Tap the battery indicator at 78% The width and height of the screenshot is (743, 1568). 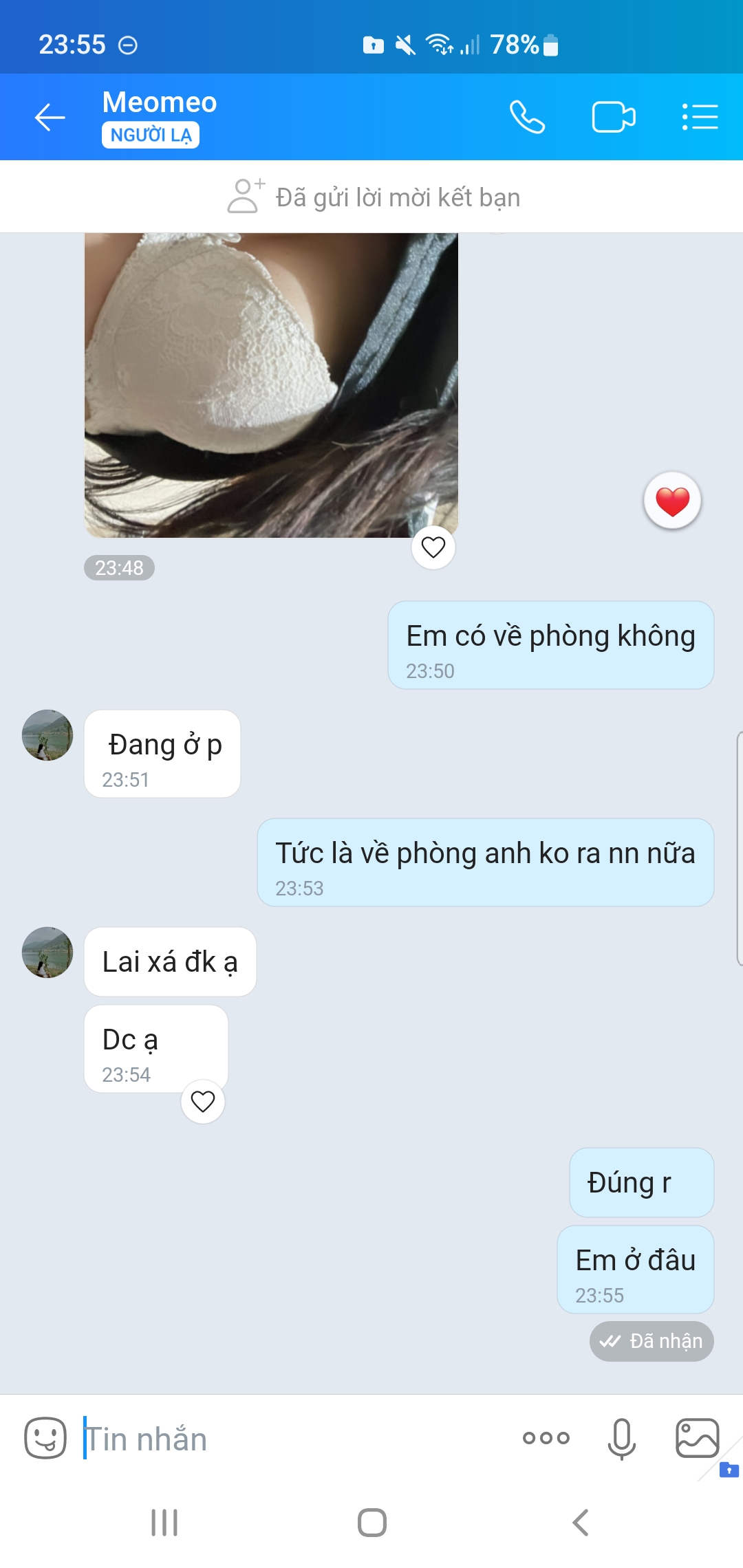tap(548, 45)
